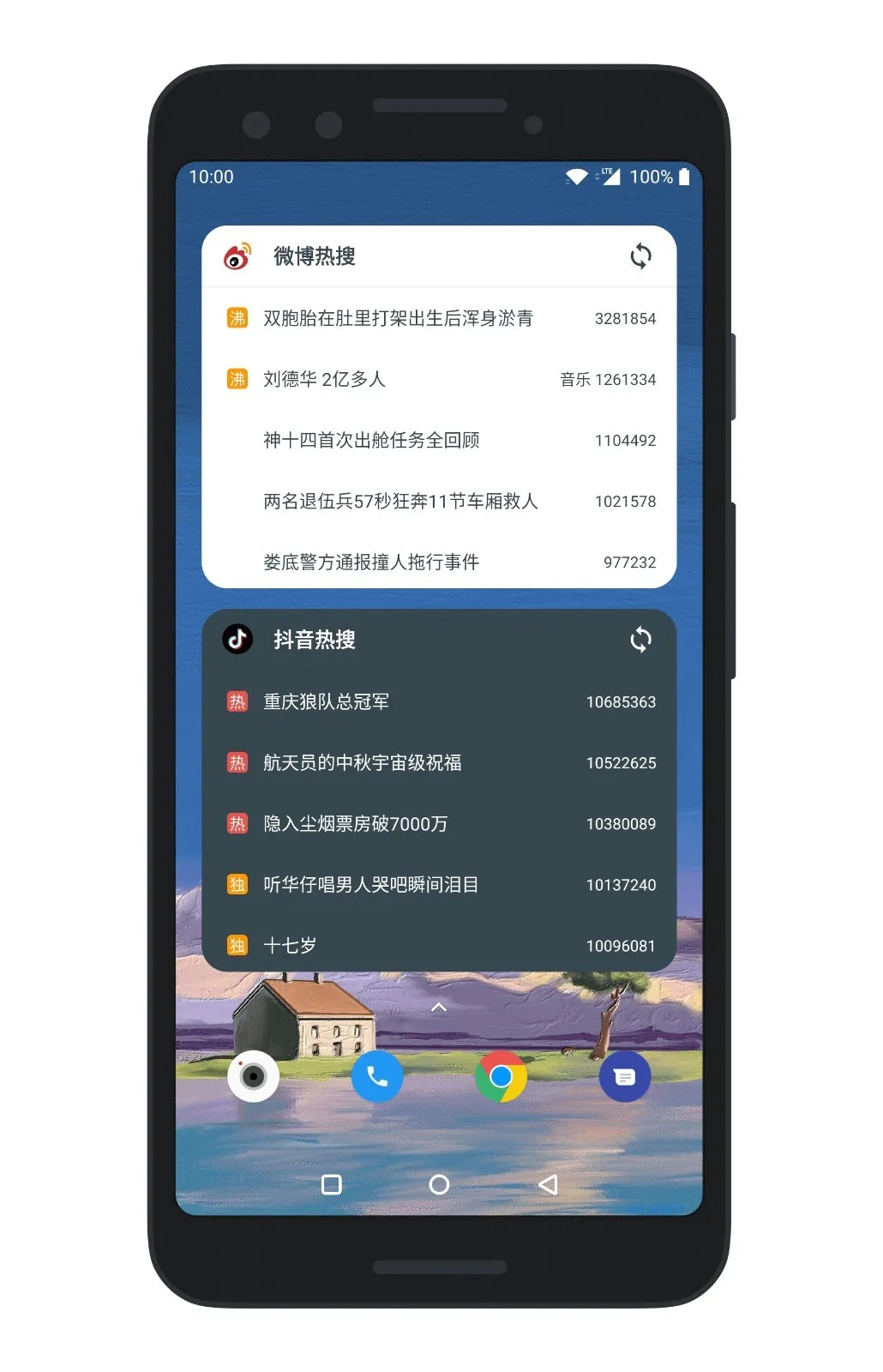Tap the navigation bar back button
Screen dimensions: 883x1372
click(548, 1185)
